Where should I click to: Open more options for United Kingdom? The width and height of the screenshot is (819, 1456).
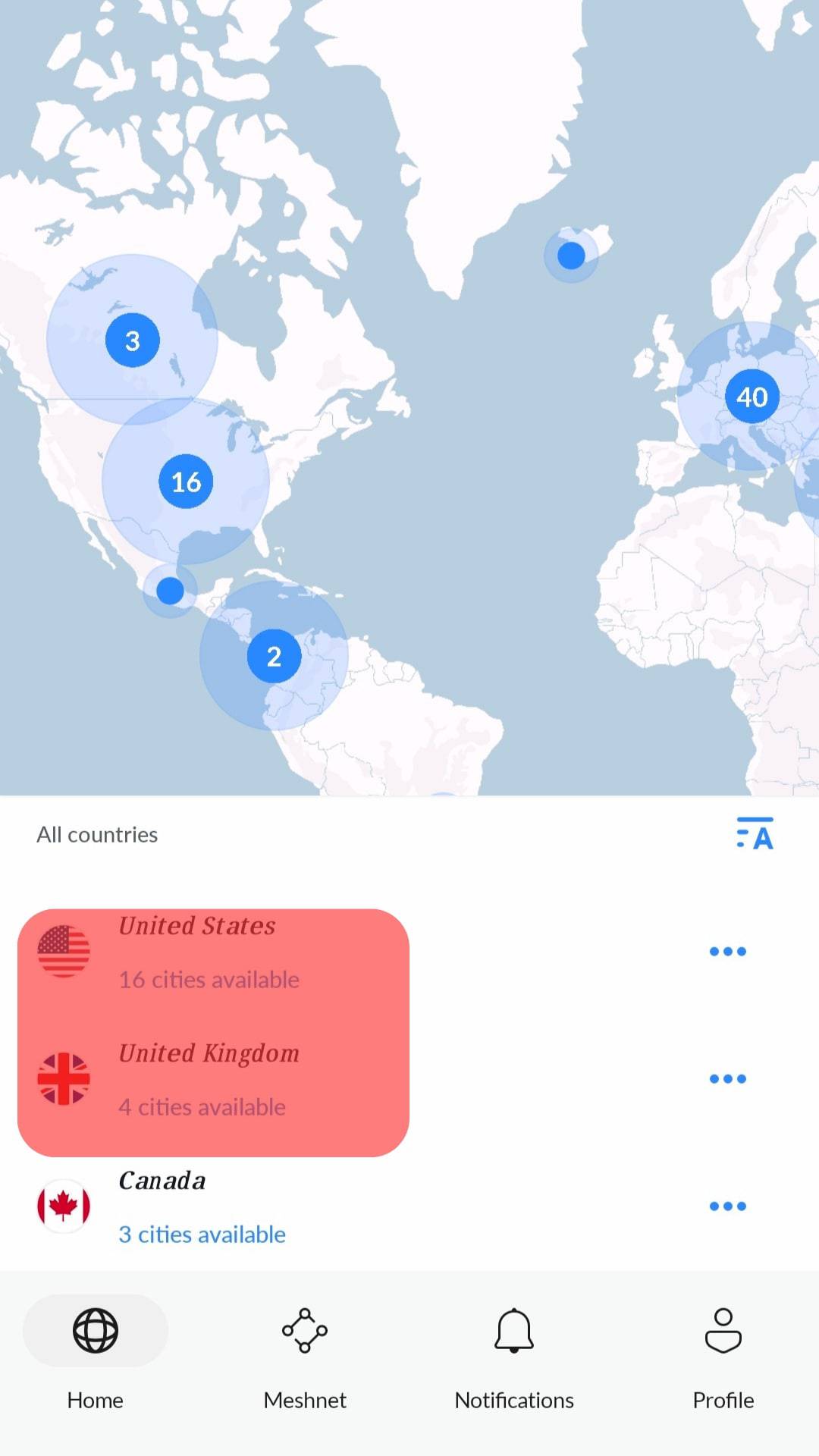[x=727, y=1078]
